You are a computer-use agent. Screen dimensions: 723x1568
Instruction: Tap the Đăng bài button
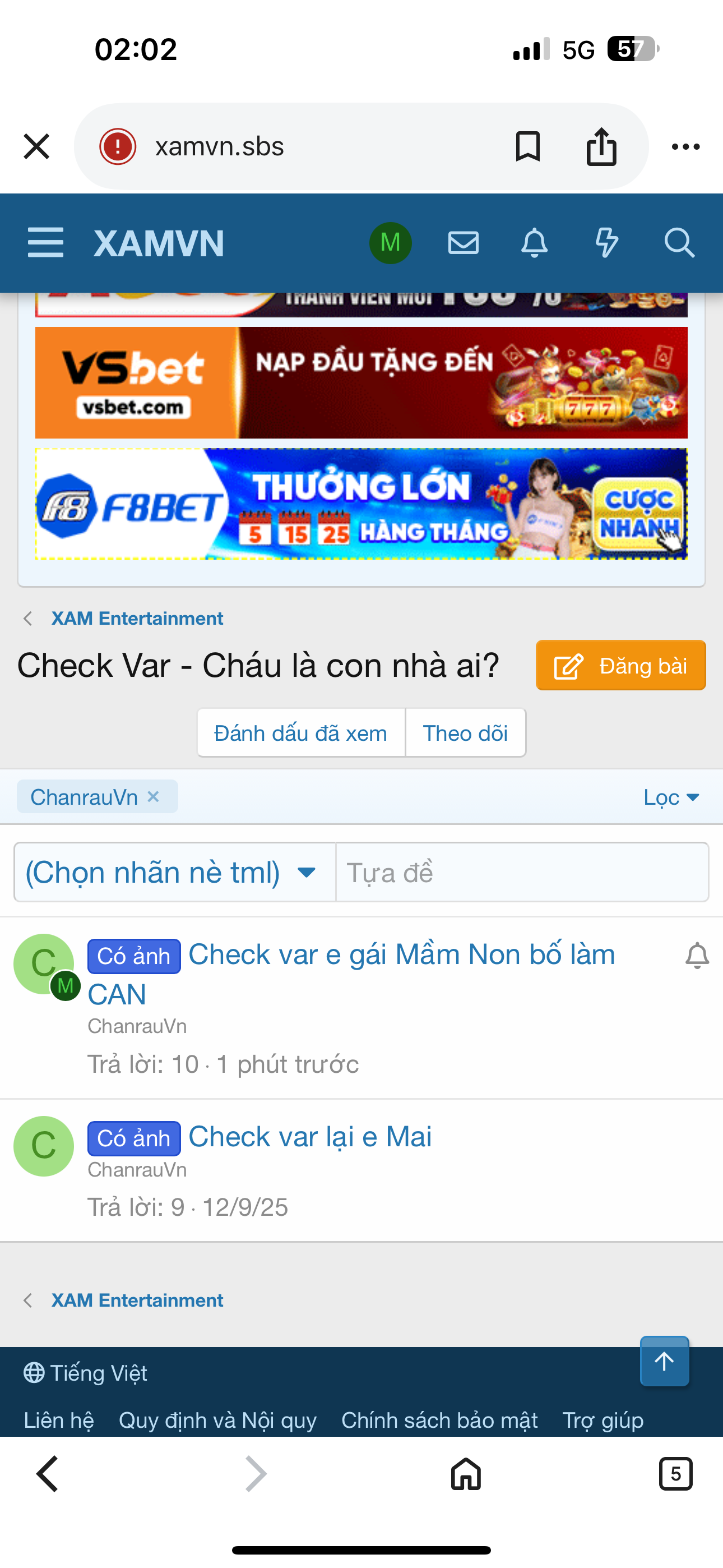click(620, 665)
